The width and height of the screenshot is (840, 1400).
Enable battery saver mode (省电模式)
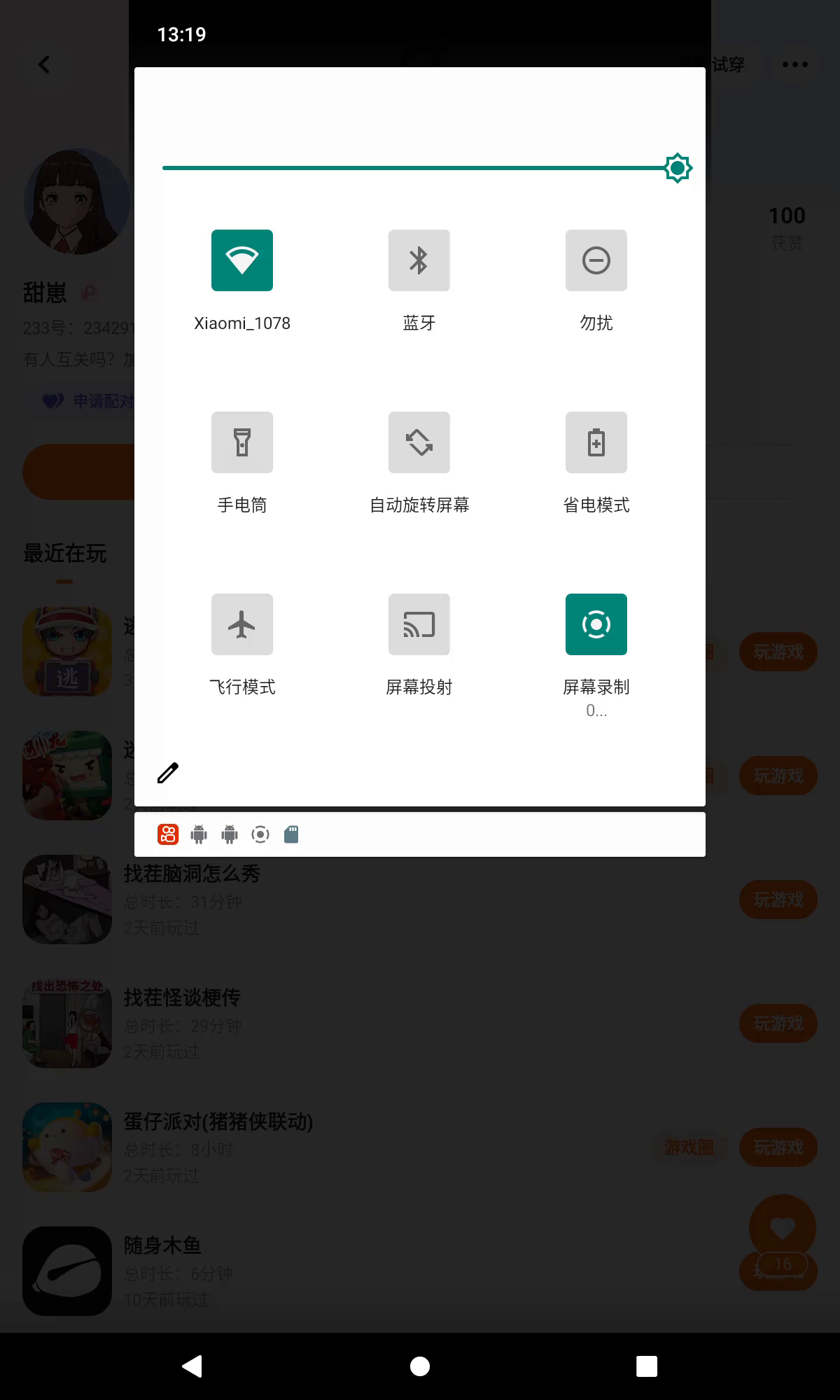[596, 442]
